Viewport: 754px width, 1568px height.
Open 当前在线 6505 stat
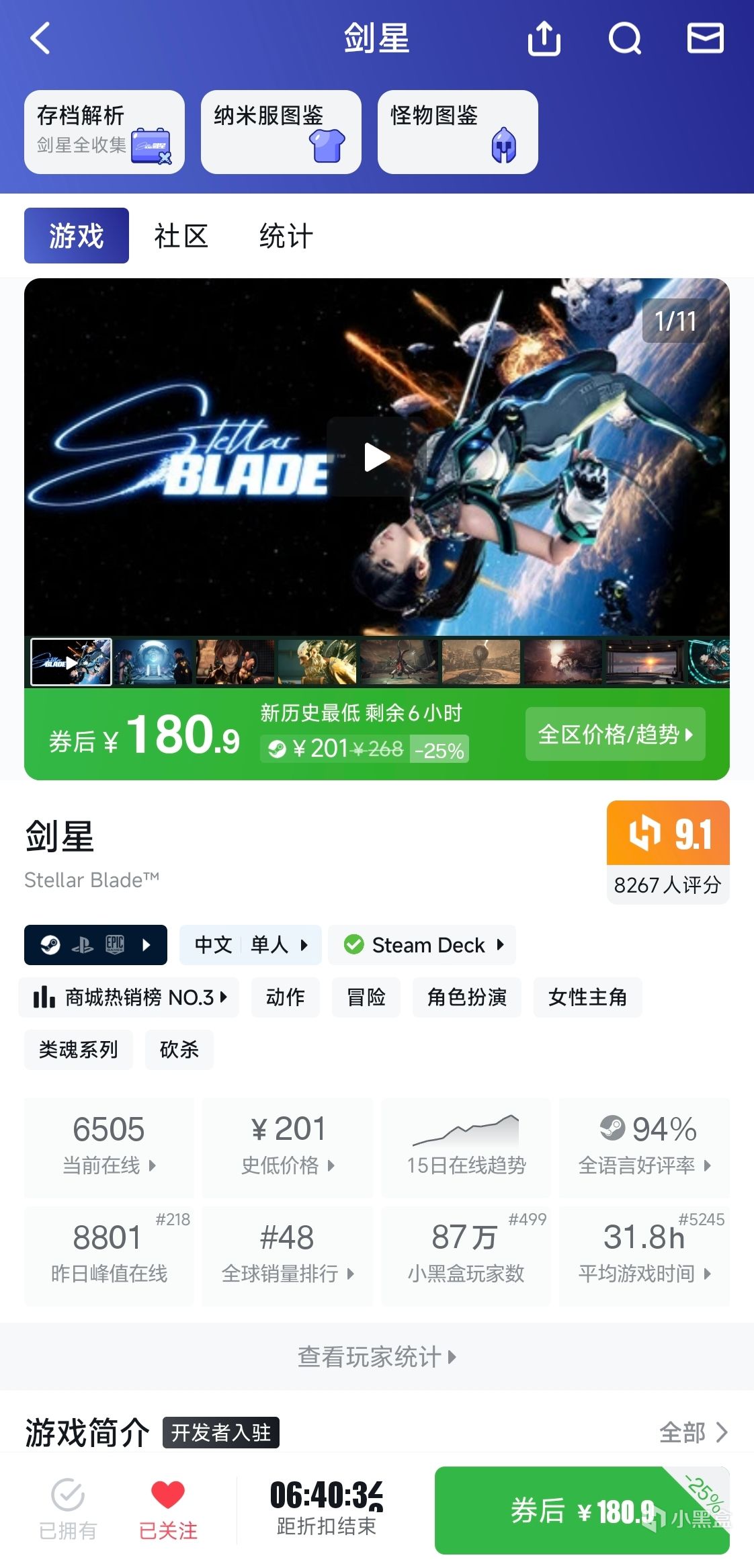click(109, 1146)
